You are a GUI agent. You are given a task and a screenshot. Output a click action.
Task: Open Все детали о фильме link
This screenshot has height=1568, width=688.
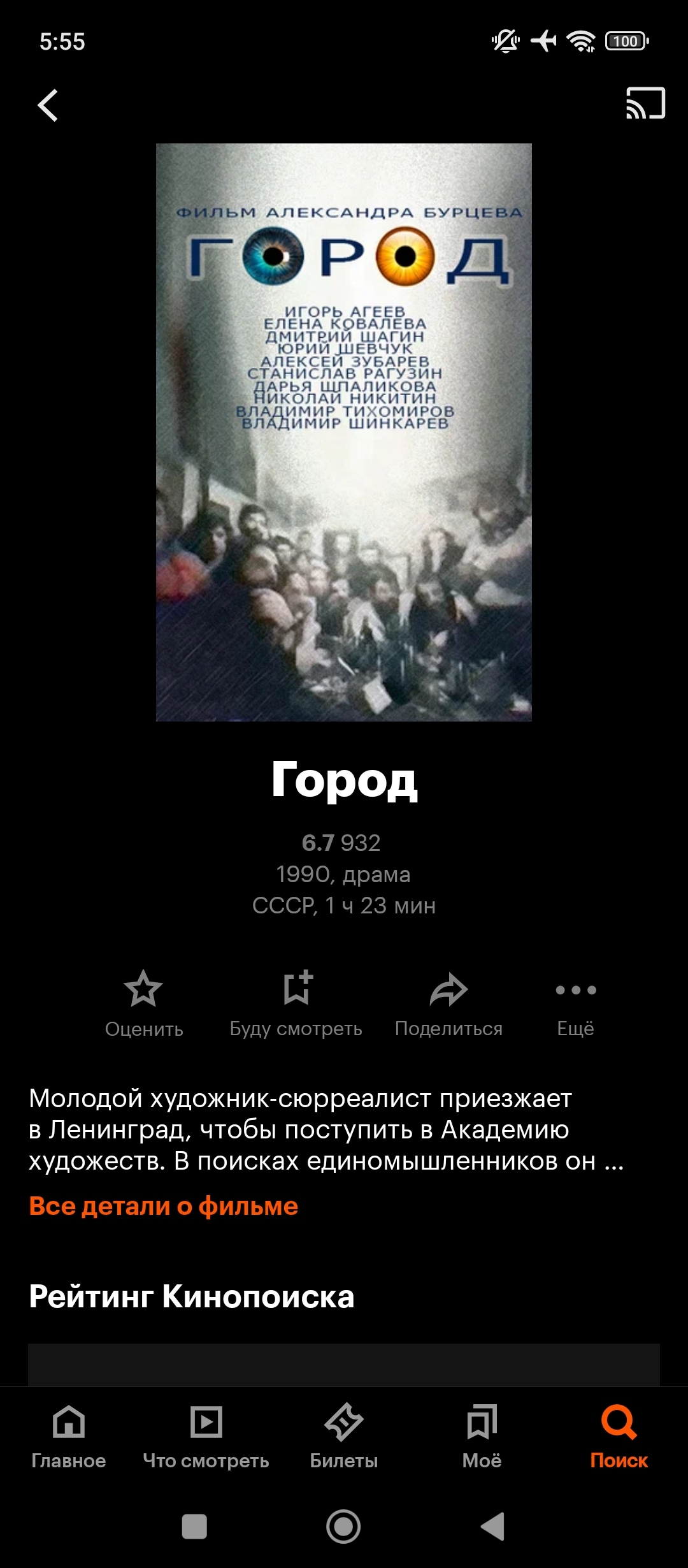[164, 1206]
